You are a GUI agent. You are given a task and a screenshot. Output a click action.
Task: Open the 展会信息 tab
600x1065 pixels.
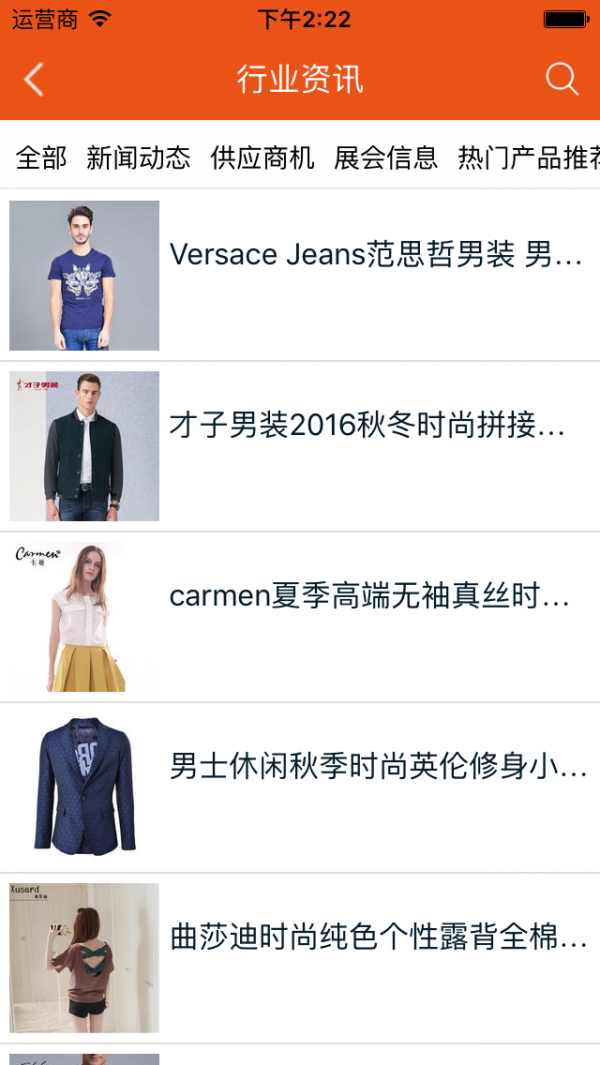(386, 157)
